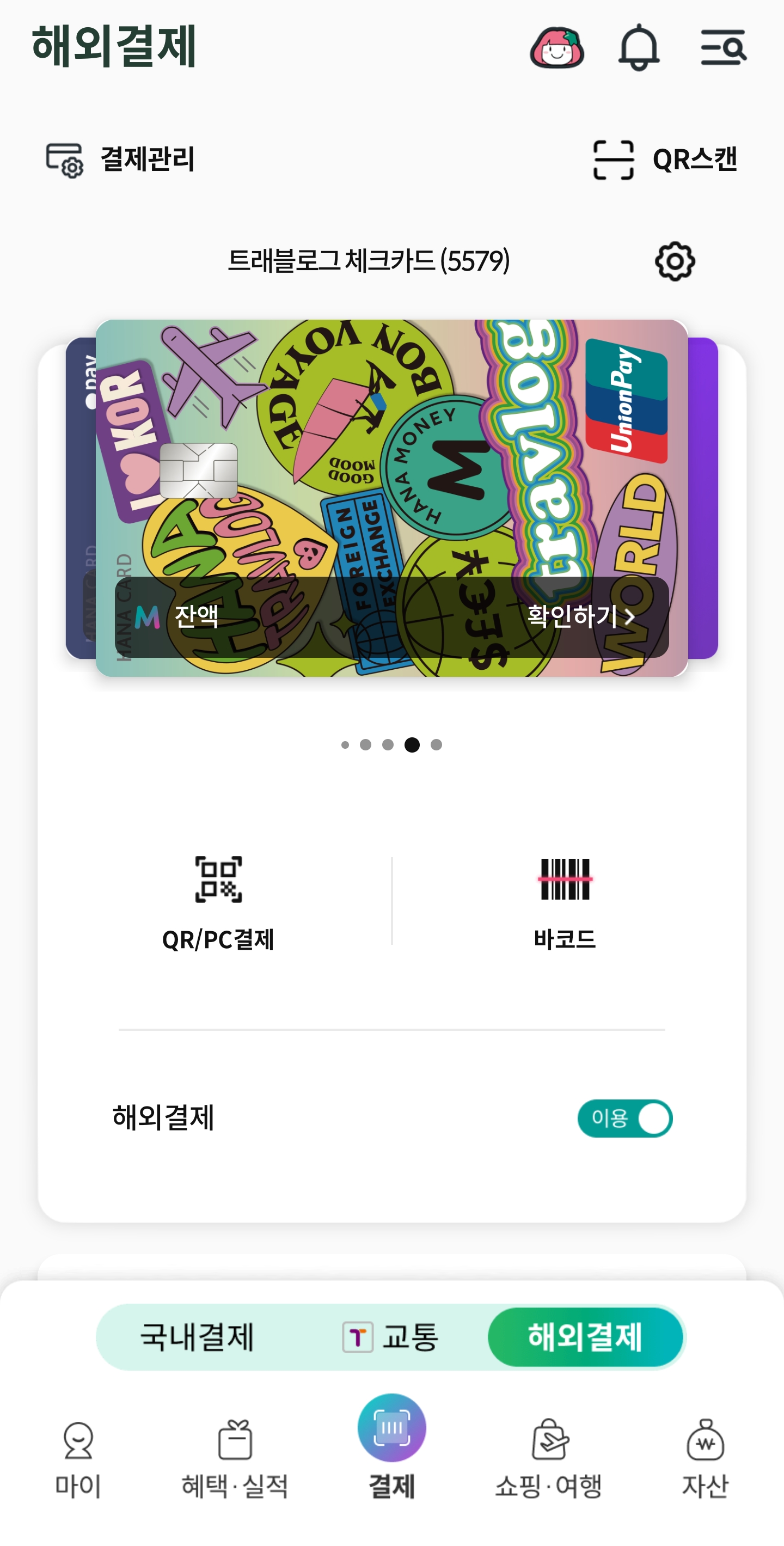
Task: Open the menu search icon
Action: (x=724, y=47)
